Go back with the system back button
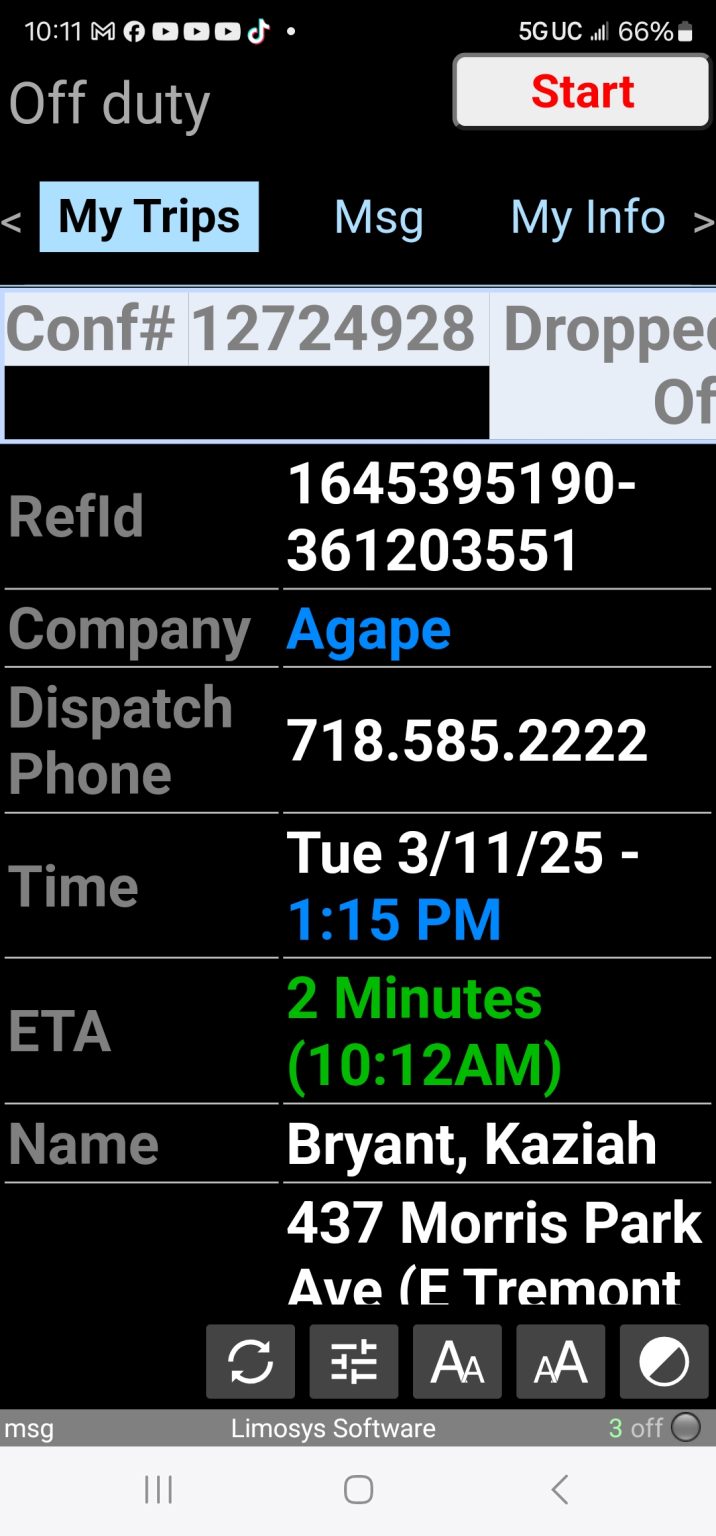The width and height of the screenshot is (716, 1536). coord(560,1490)
